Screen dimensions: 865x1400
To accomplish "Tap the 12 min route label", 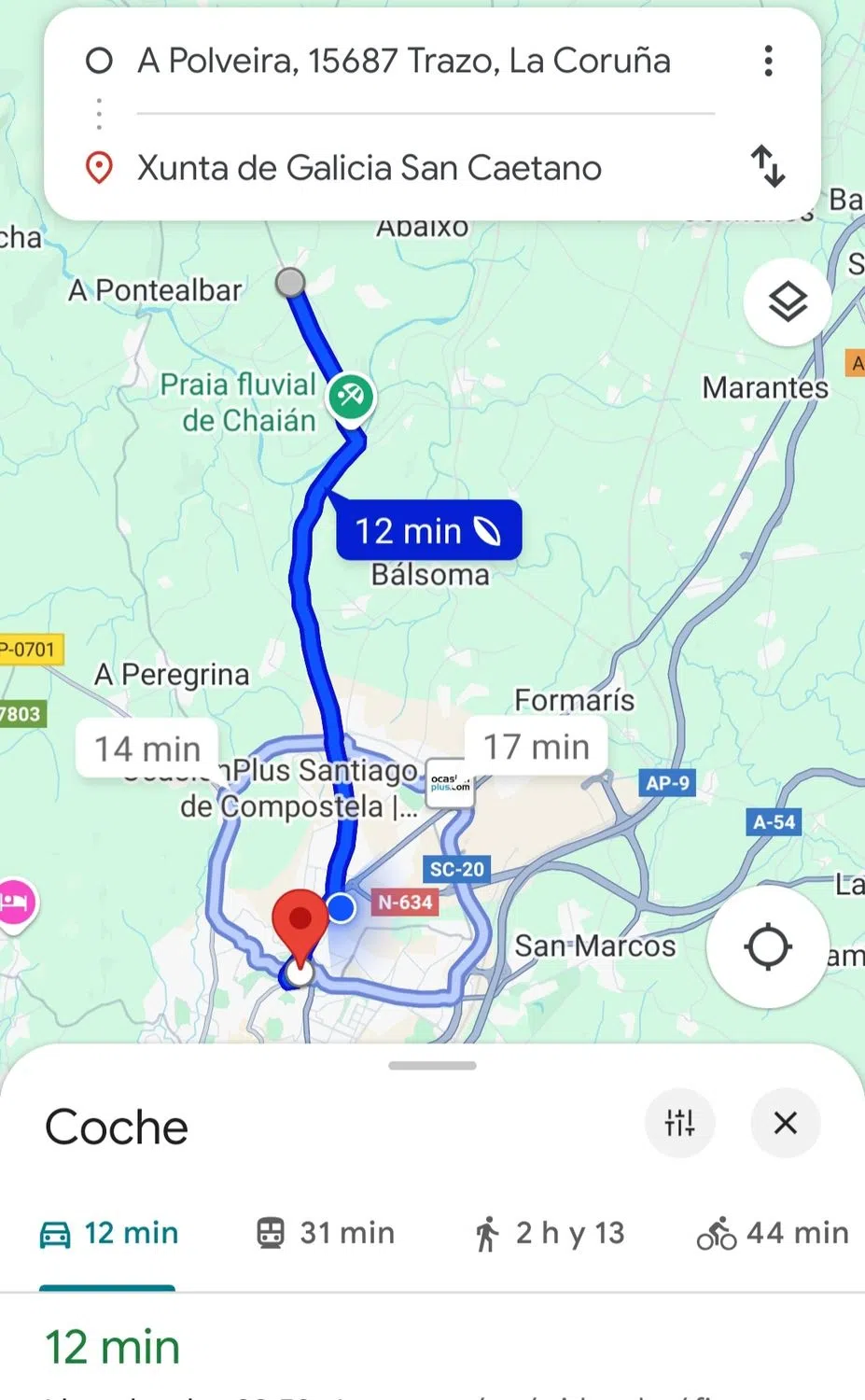I will coord(427,531).
